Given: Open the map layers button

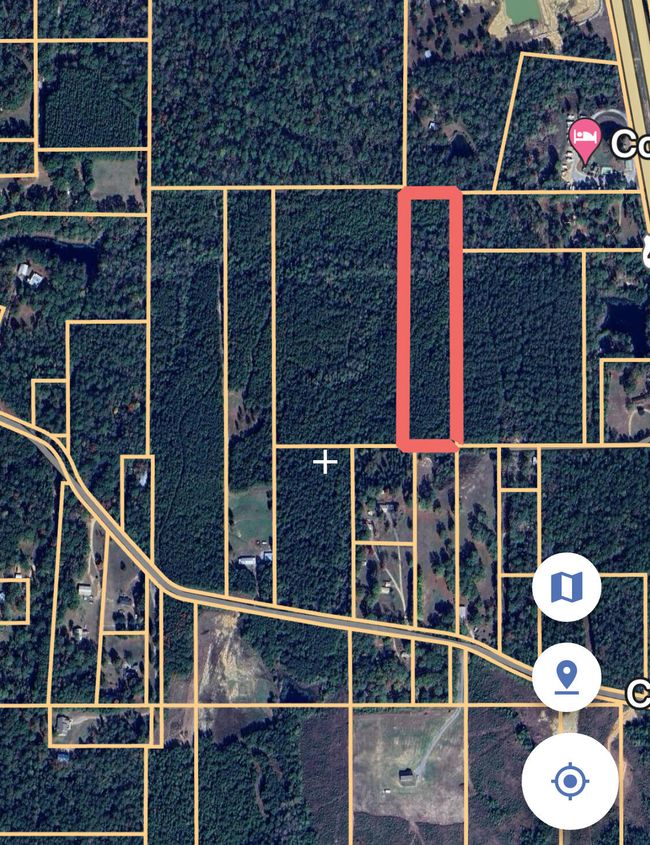Looking at the screenshot, I should click(x=566, y=587).
